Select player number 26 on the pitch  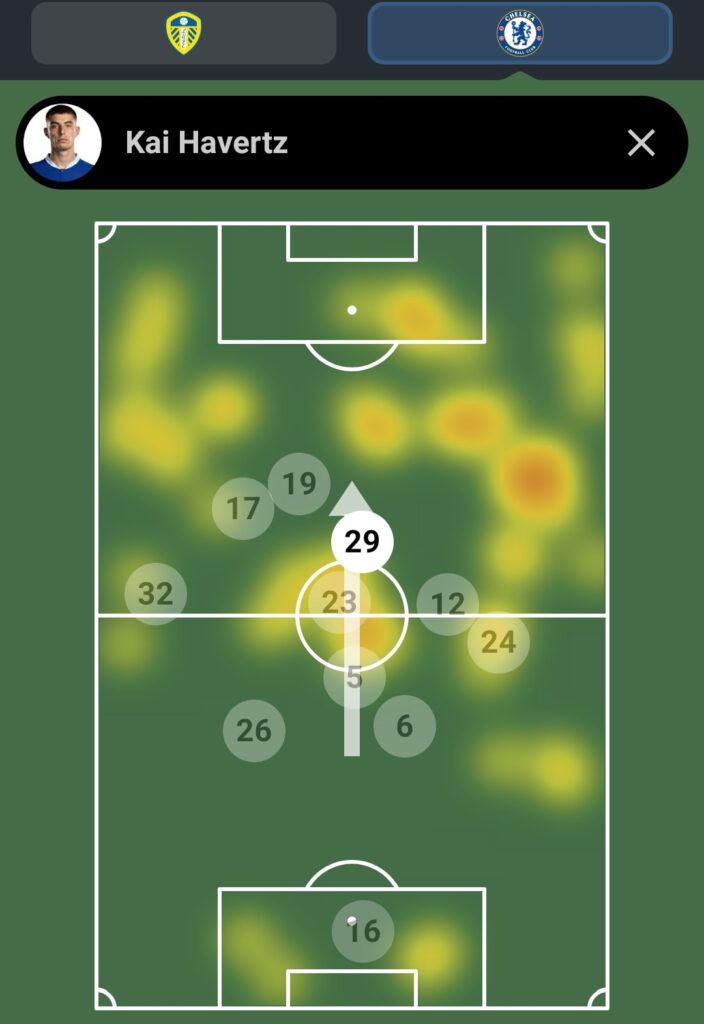[x=254, y=730]
